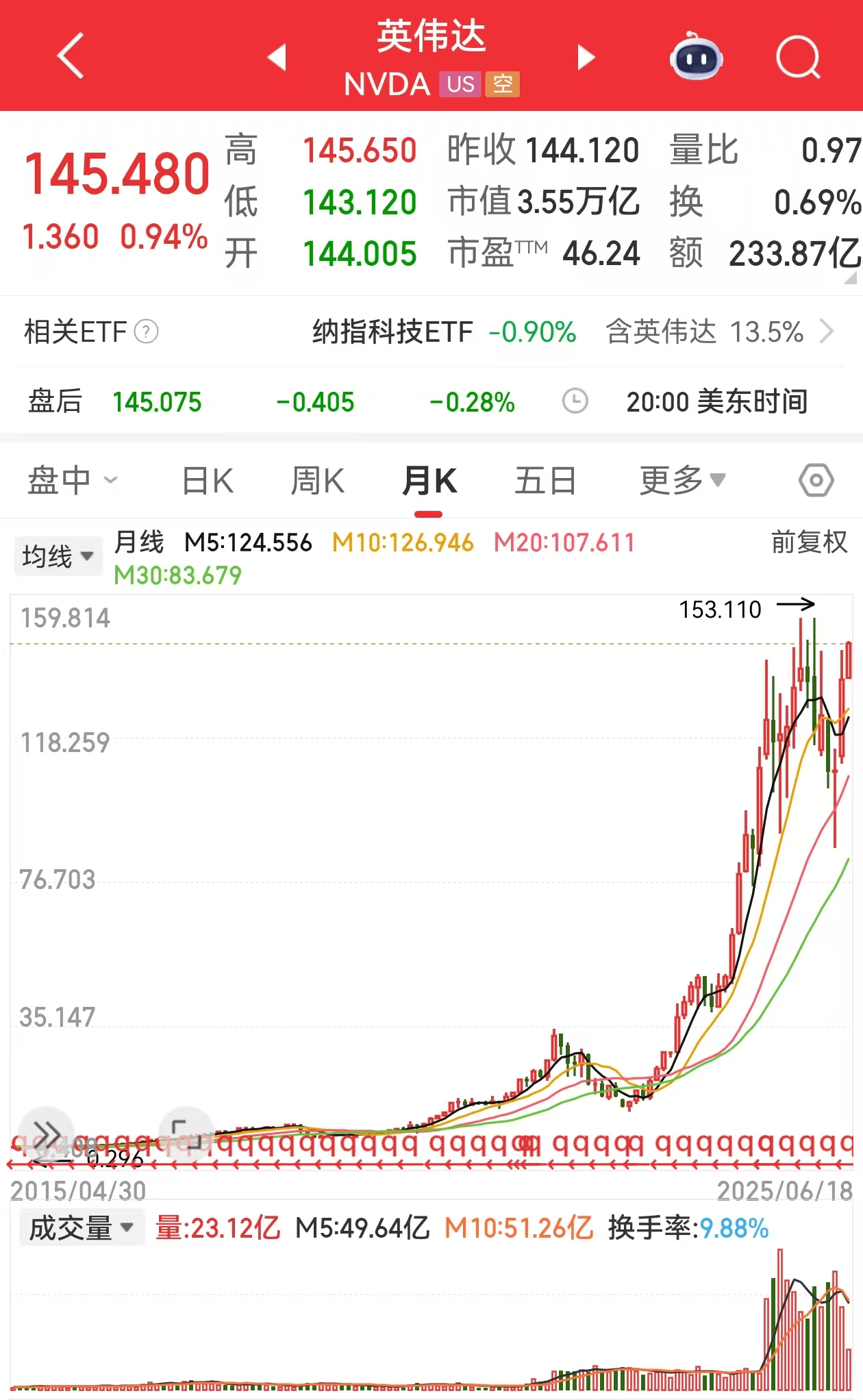Open the search magnifier

tap(799, 57)
